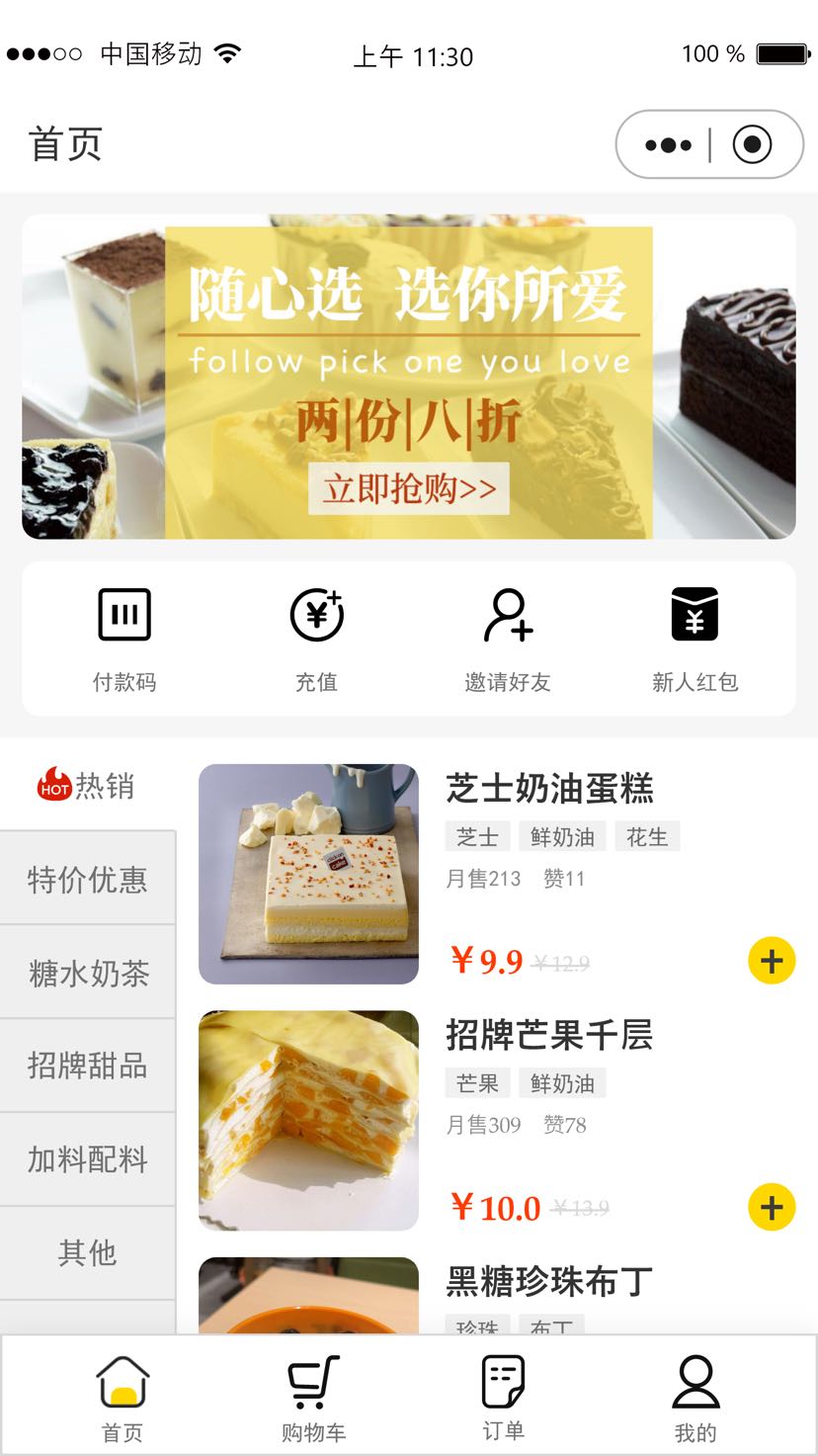
Task: Open the WeChat mini-program more options menu
Action: [667, 142]
